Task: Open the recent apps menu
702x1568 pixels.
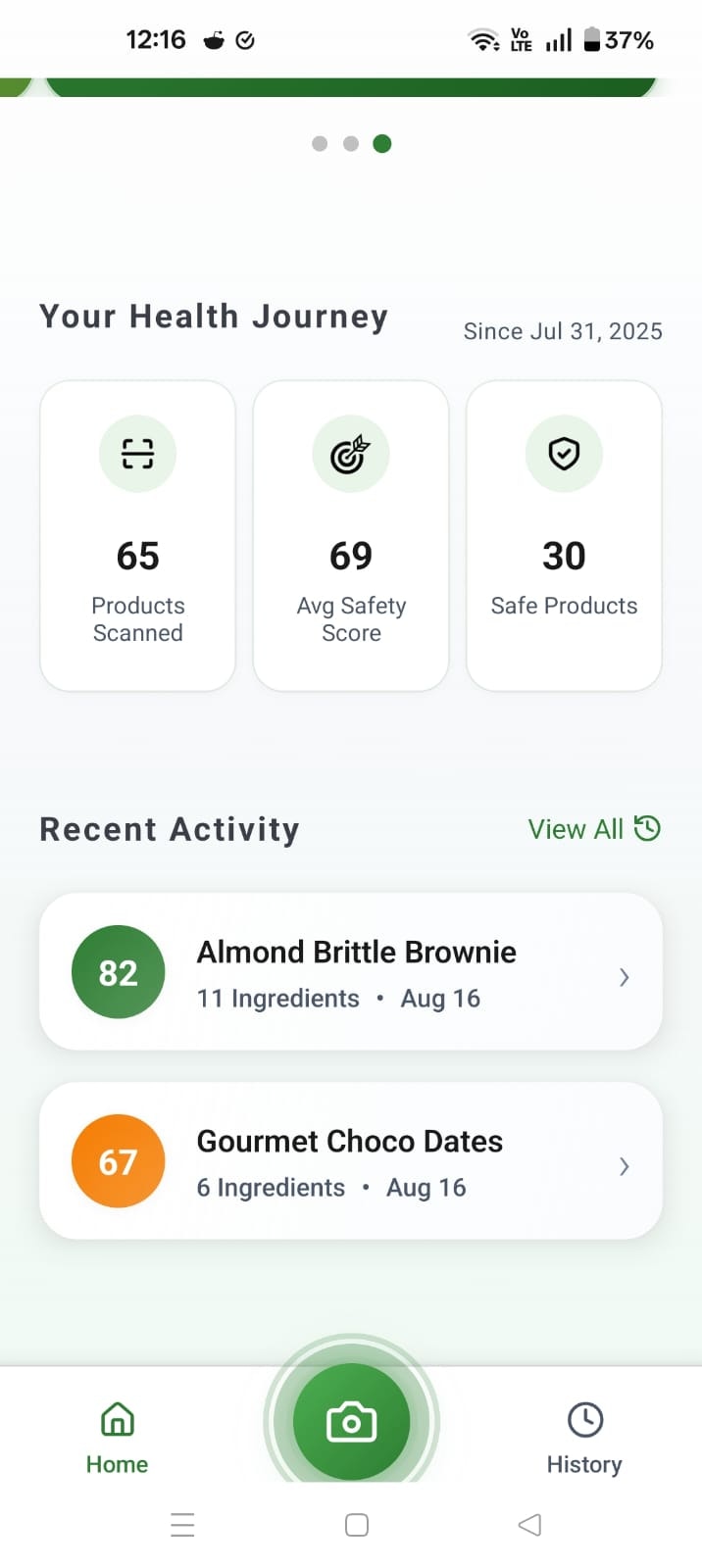Action: (182, 1525)
